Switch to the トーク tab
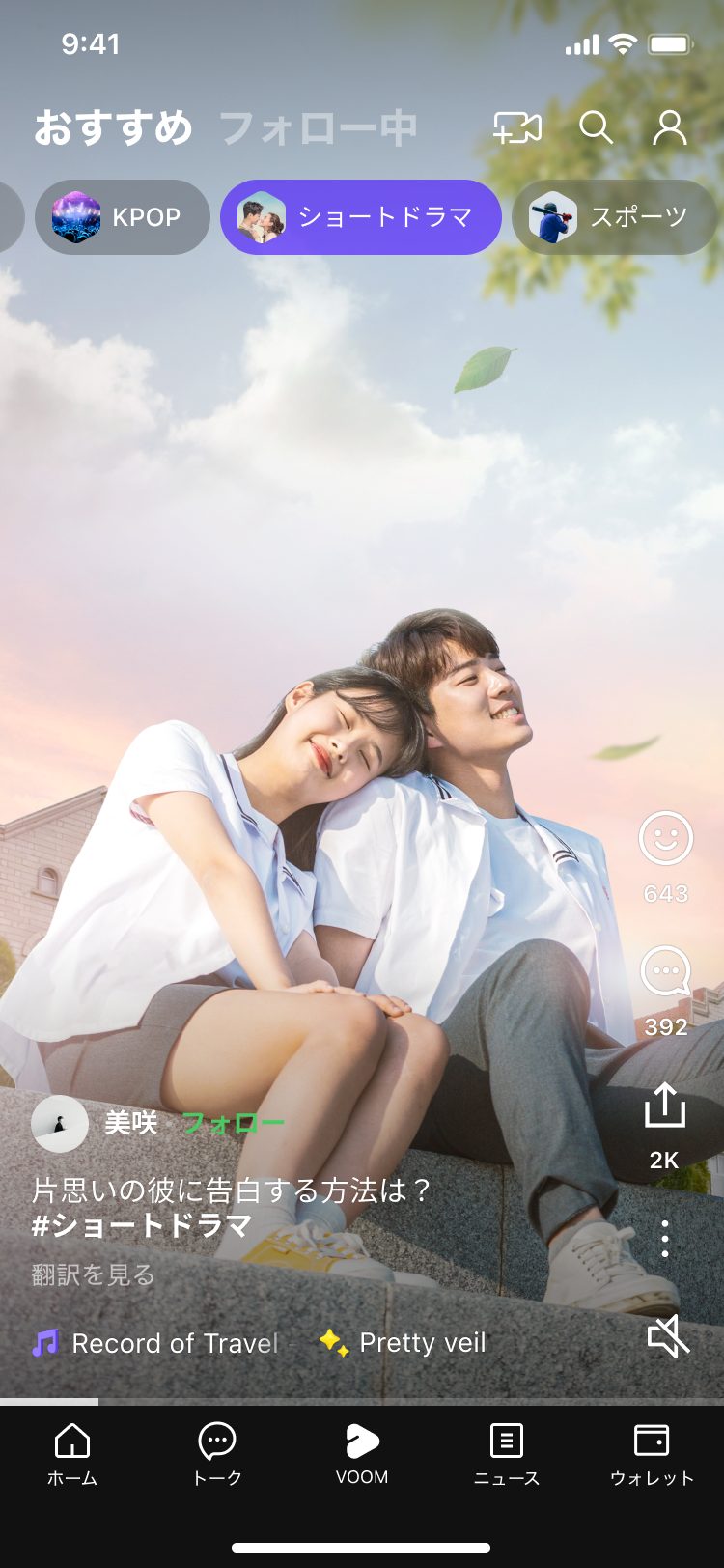 point(217,1454)
